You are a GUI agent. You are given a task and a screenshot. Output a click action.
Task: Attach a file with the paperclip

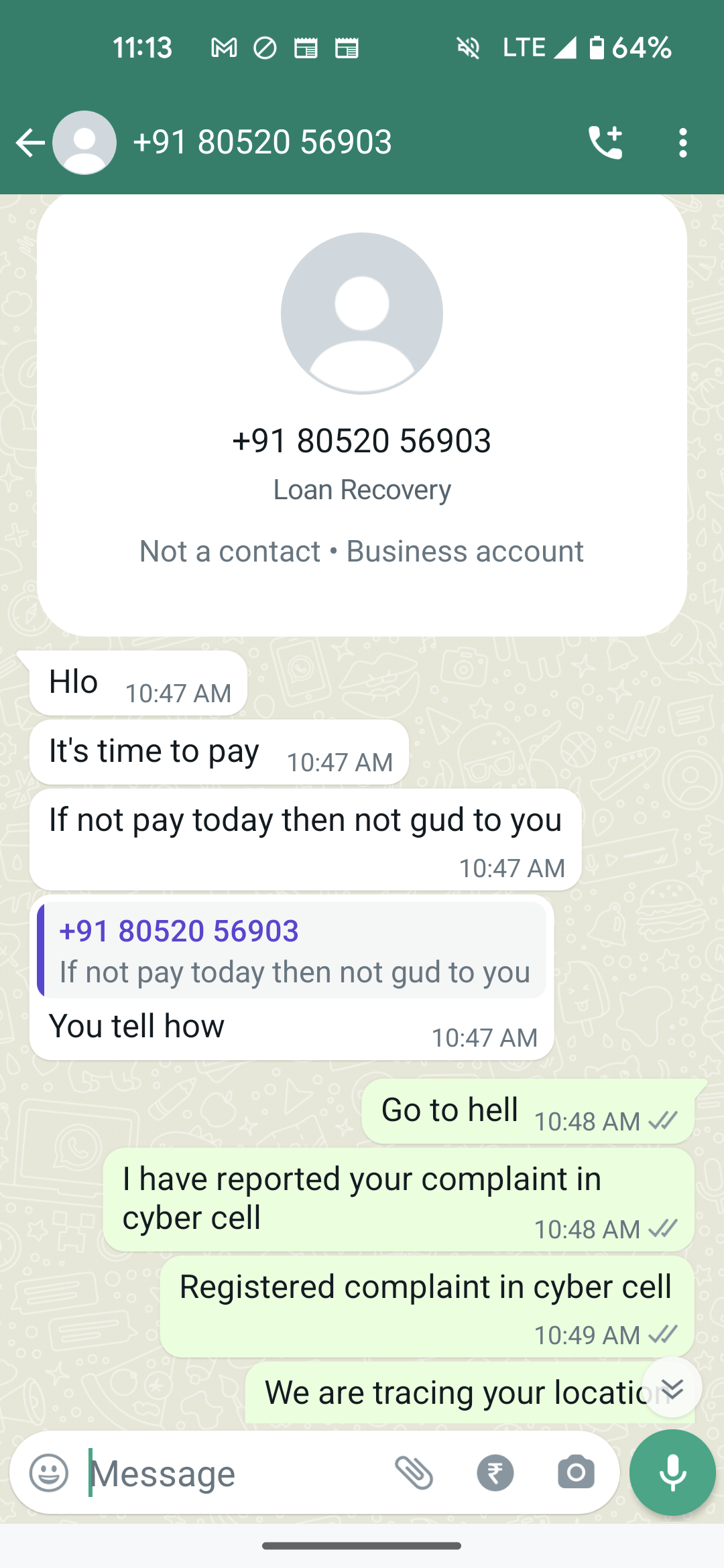[x=414, y=1473]
